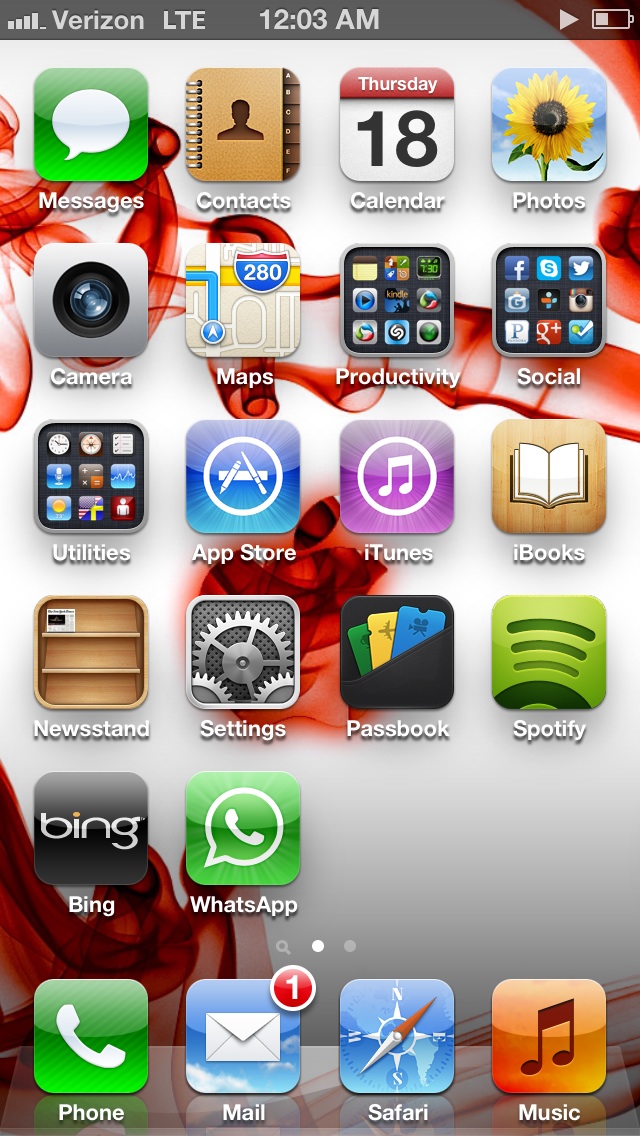This screenshot has height=1136, width=640.
Task: Open Photos
Action: [x=549, y=125]
